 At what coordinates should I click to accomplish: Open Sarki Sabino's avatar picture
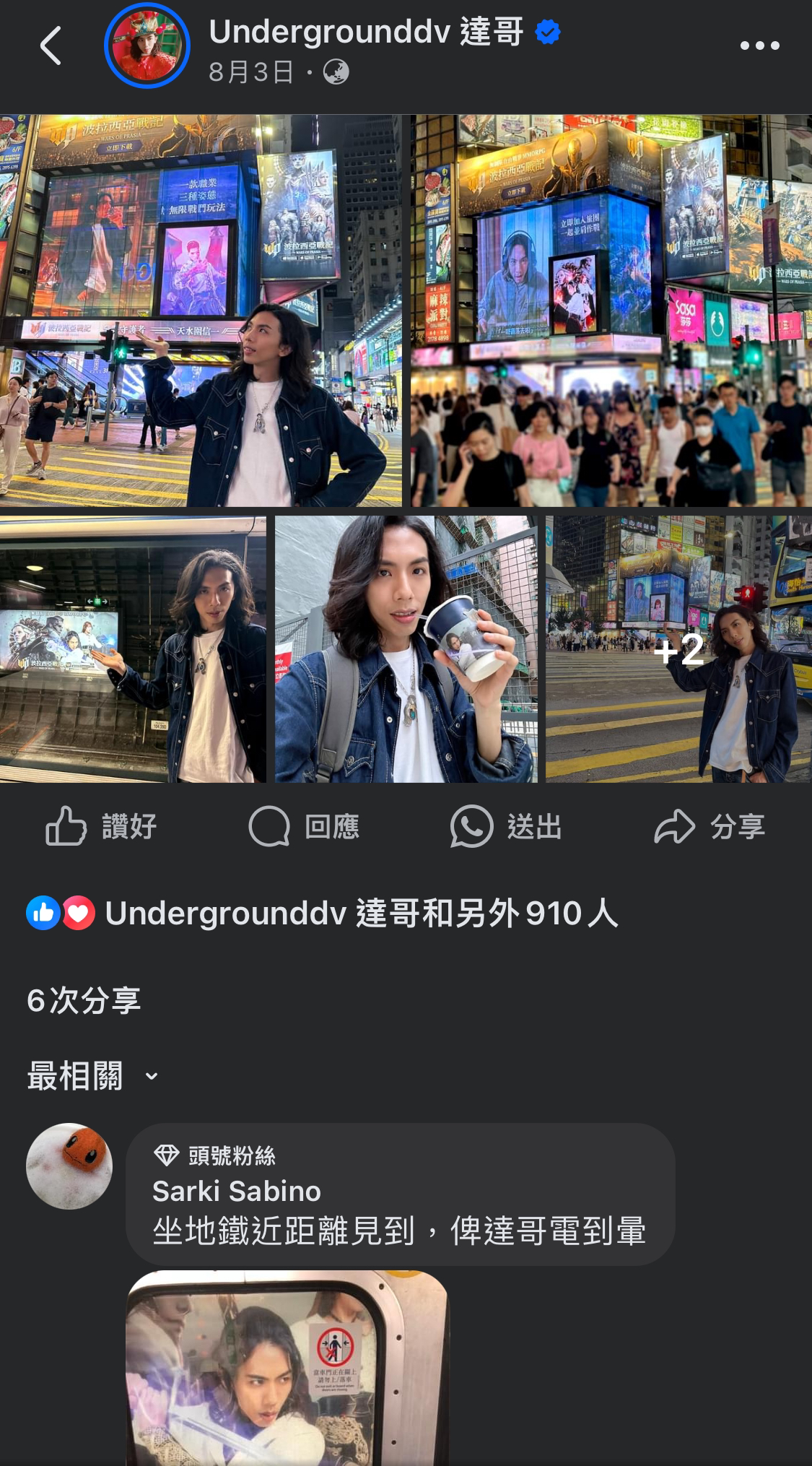[69, 1166]
